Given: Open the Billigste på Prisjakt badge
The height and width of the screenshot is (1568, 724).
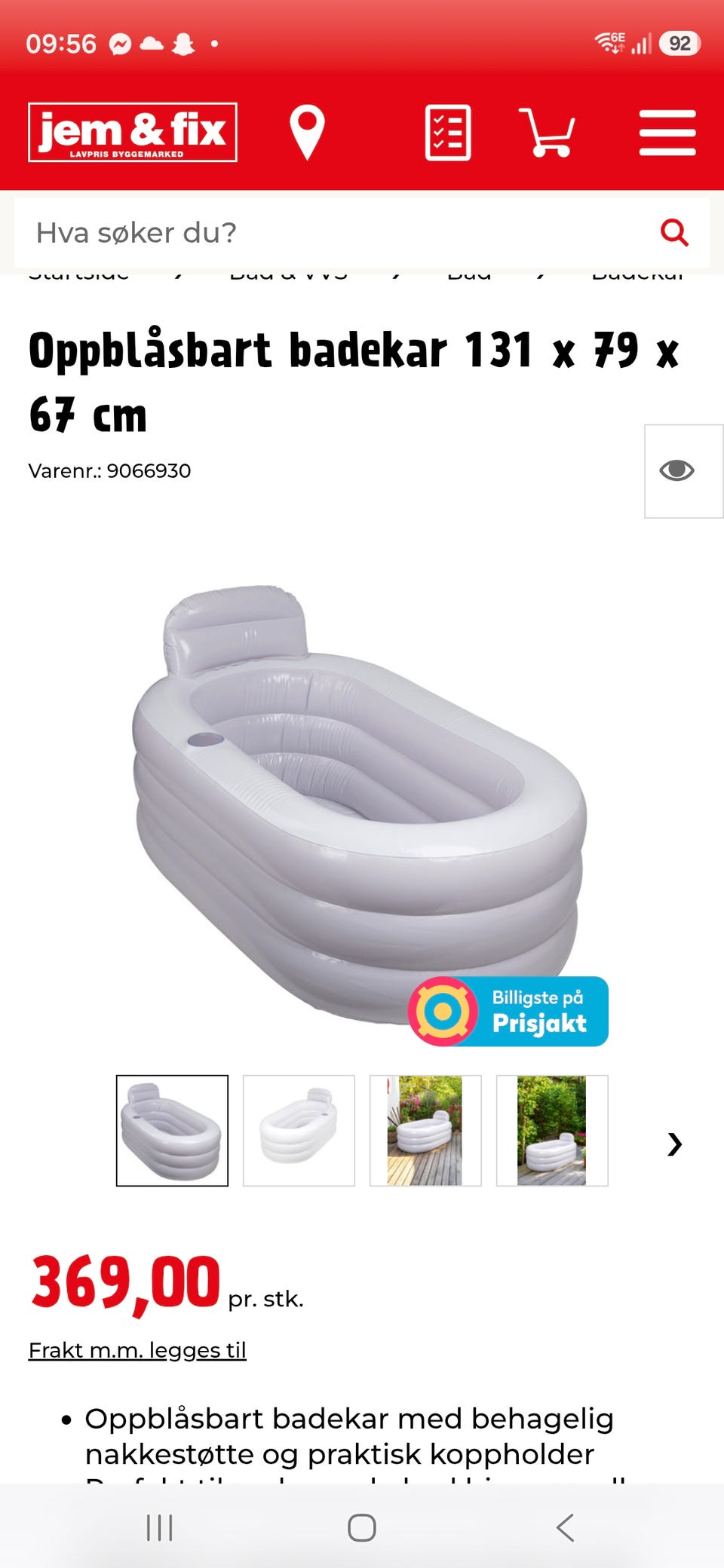Looking at the screenshot, I should tap(508, 1012).
